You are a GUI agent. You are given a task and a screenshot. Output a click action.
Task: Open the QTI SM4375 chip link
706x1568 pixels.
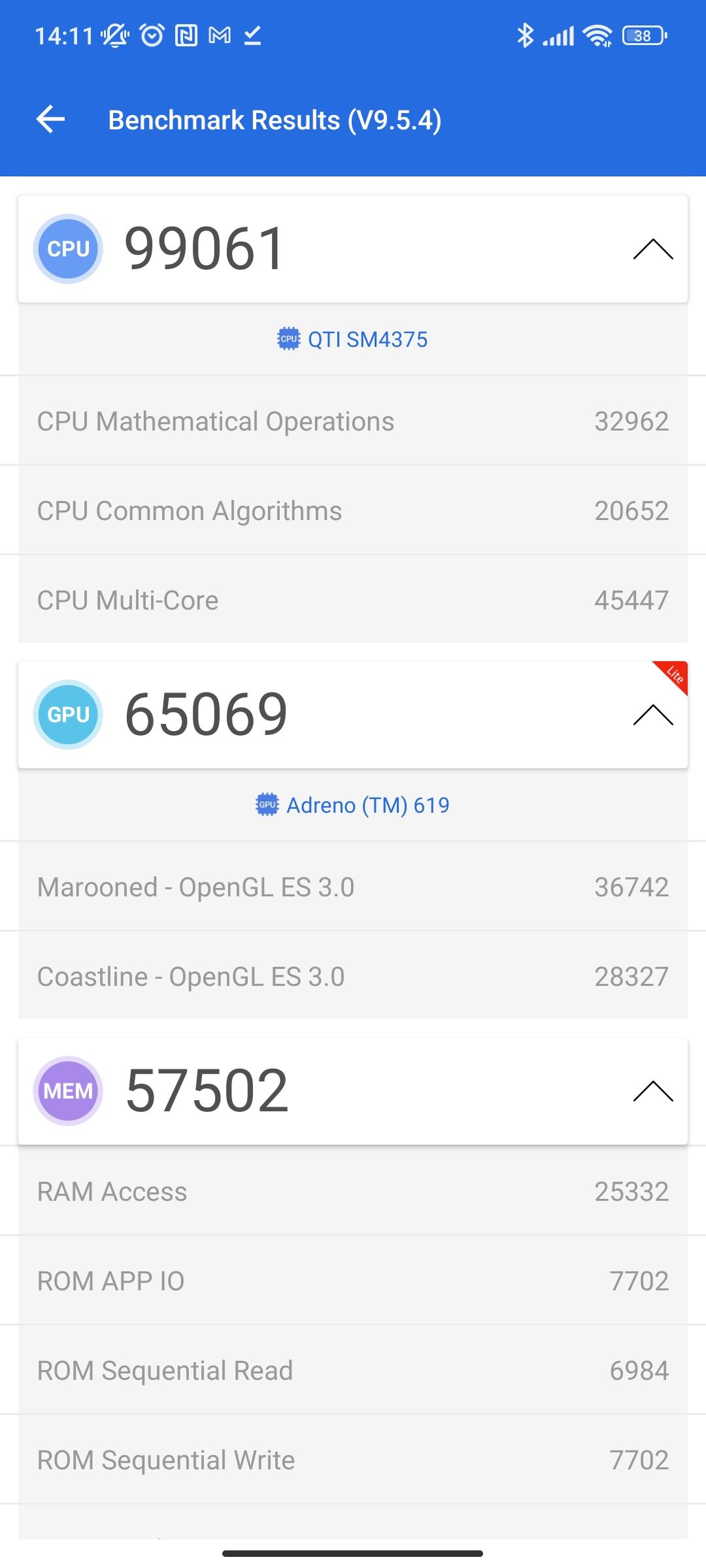tap(352, 340)
